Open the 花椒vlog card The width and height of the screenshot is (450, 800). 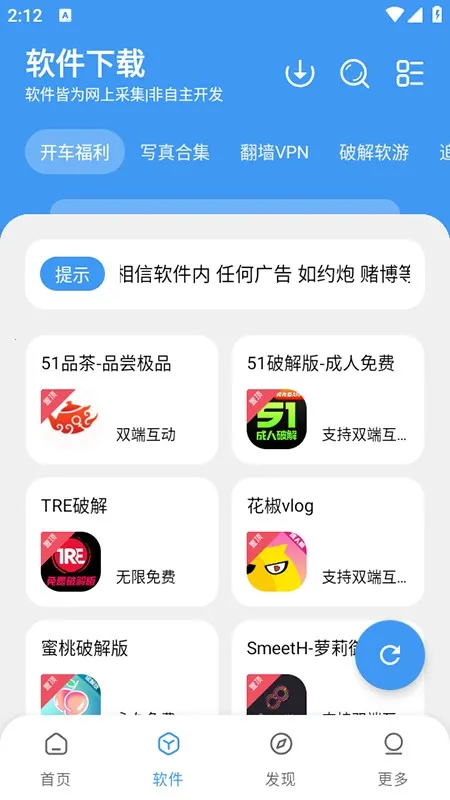pyautogui.click(x=328, y=542)
